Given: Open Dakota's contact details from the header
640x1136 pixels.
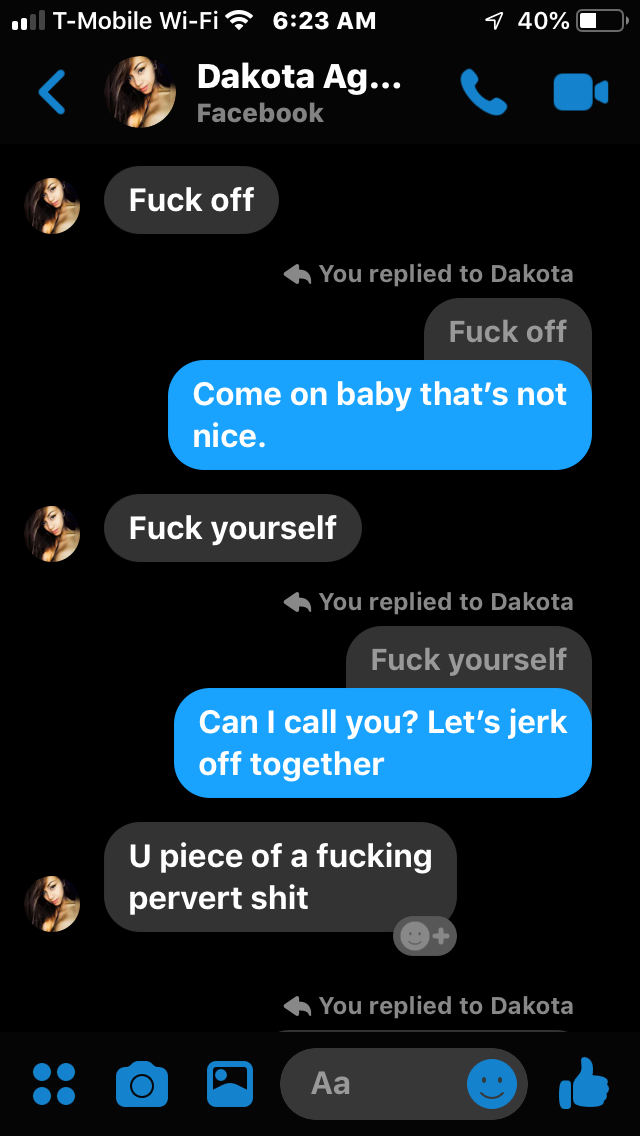Looking at the screenshot, I should (299, 93).
